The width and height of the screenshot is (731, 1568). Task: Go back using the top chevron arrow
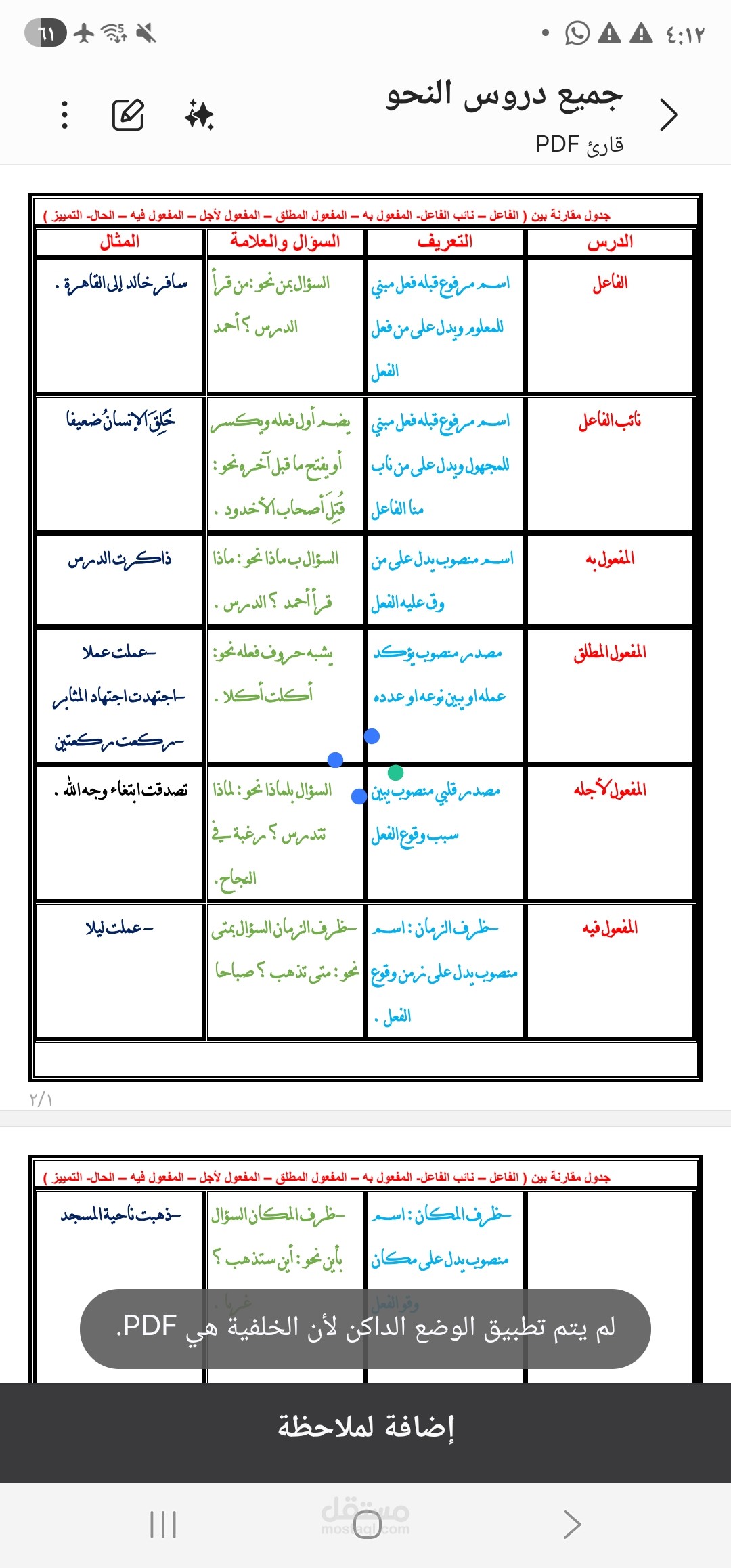click(x=668, y=114)
